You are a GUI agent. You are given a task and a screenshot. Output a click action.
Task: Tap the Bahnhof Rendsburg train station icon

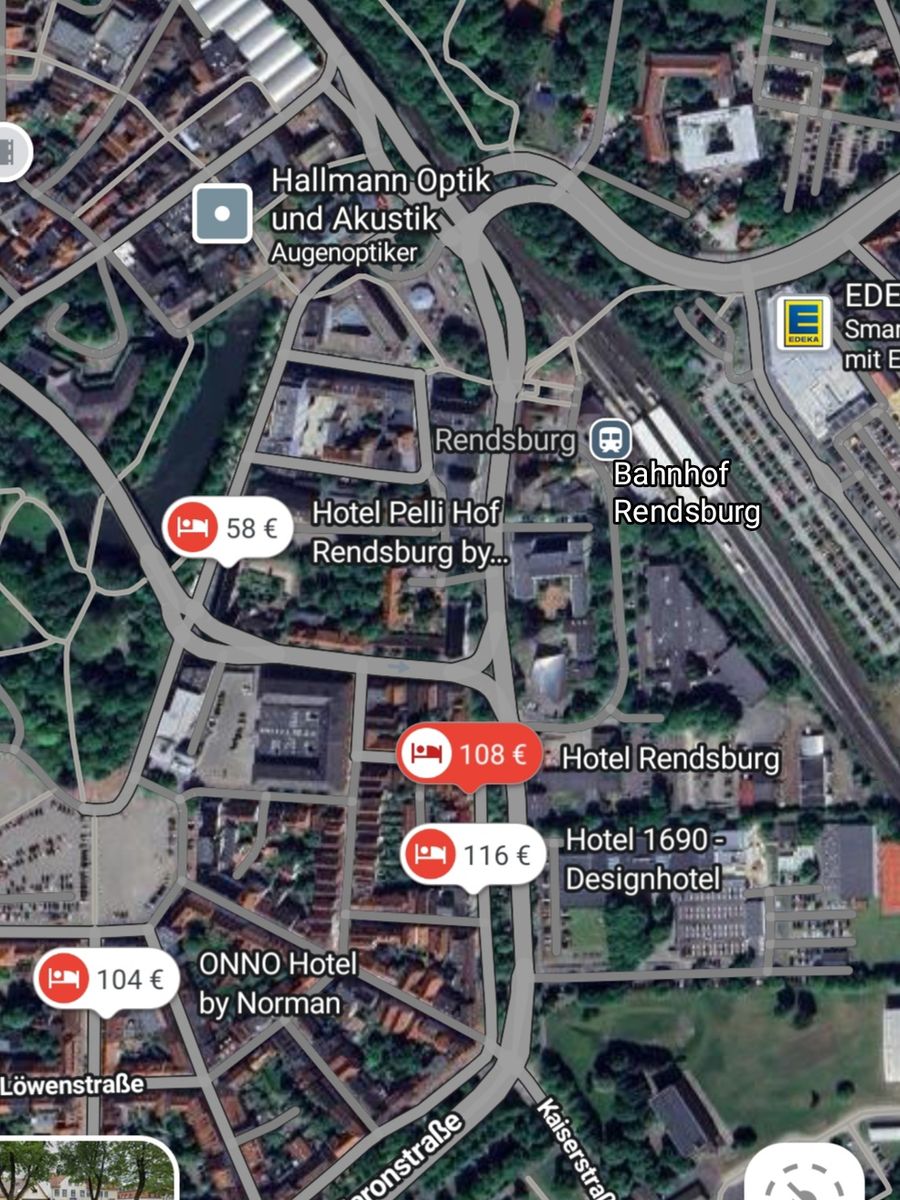click(x=607, y=438)
